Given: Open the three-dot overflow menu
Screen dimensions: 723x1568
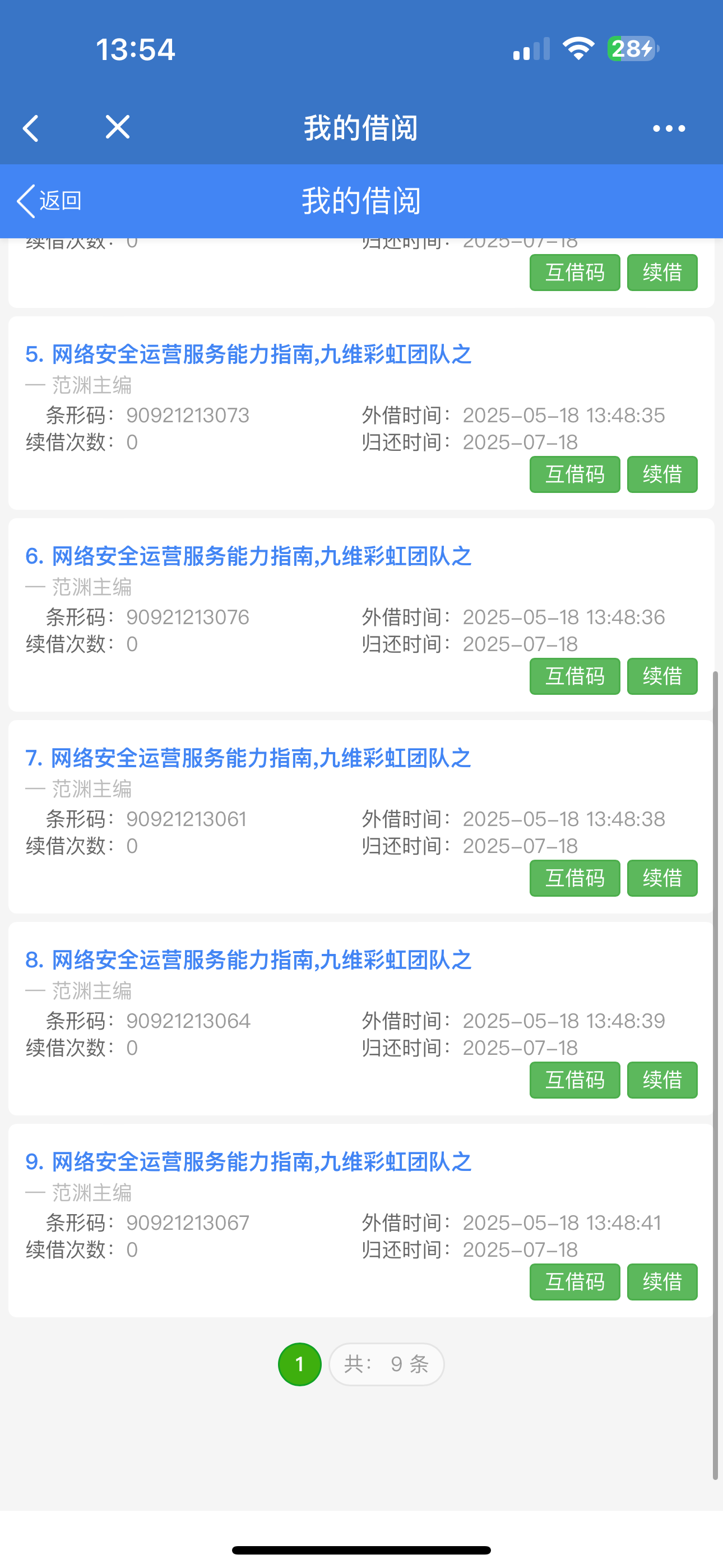Looking at the screenshot, I should click(x=668, y=128).
